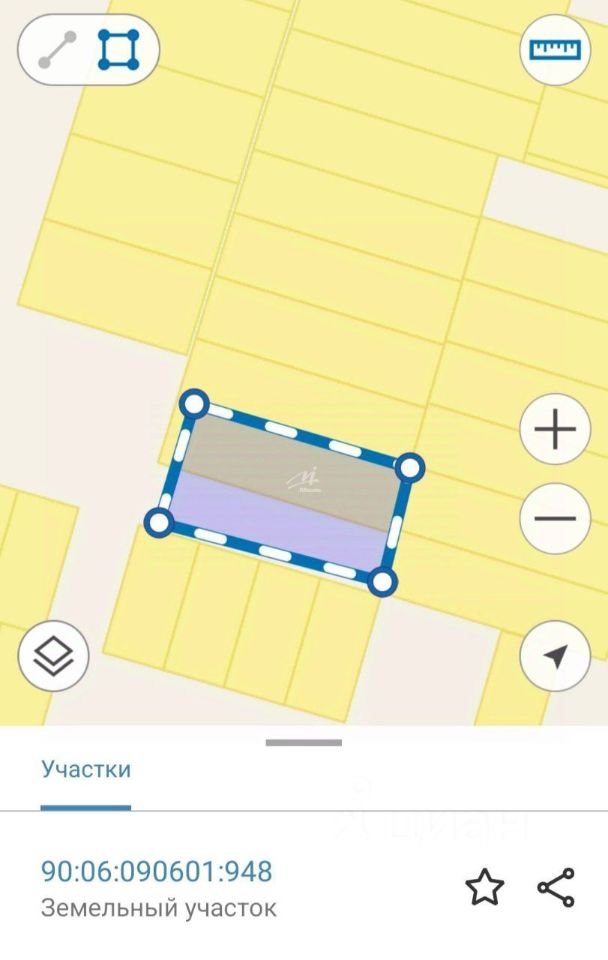Zoom out on the map
This screenshot has height=960, width=608.
pos(555,519)
